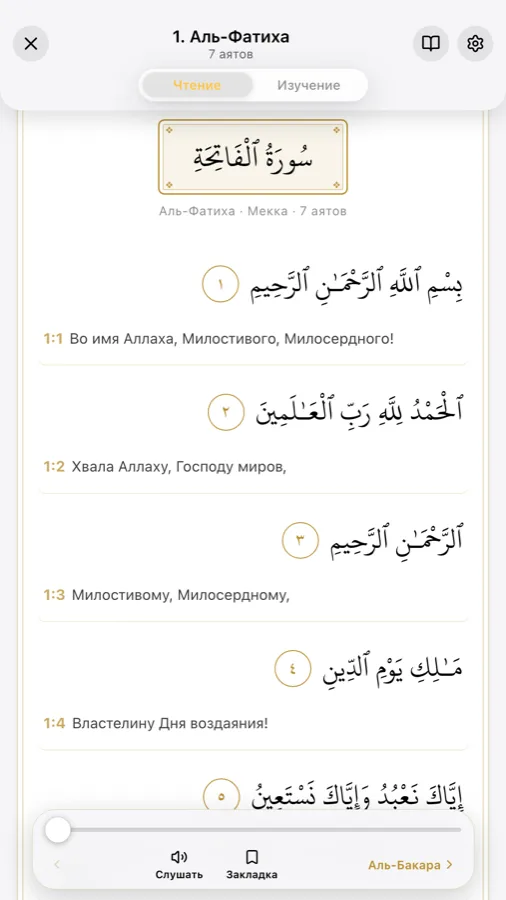The height and width of the screenshot is (900, 506).
Task: Open the book icon in header
Action: coord(431,44)
